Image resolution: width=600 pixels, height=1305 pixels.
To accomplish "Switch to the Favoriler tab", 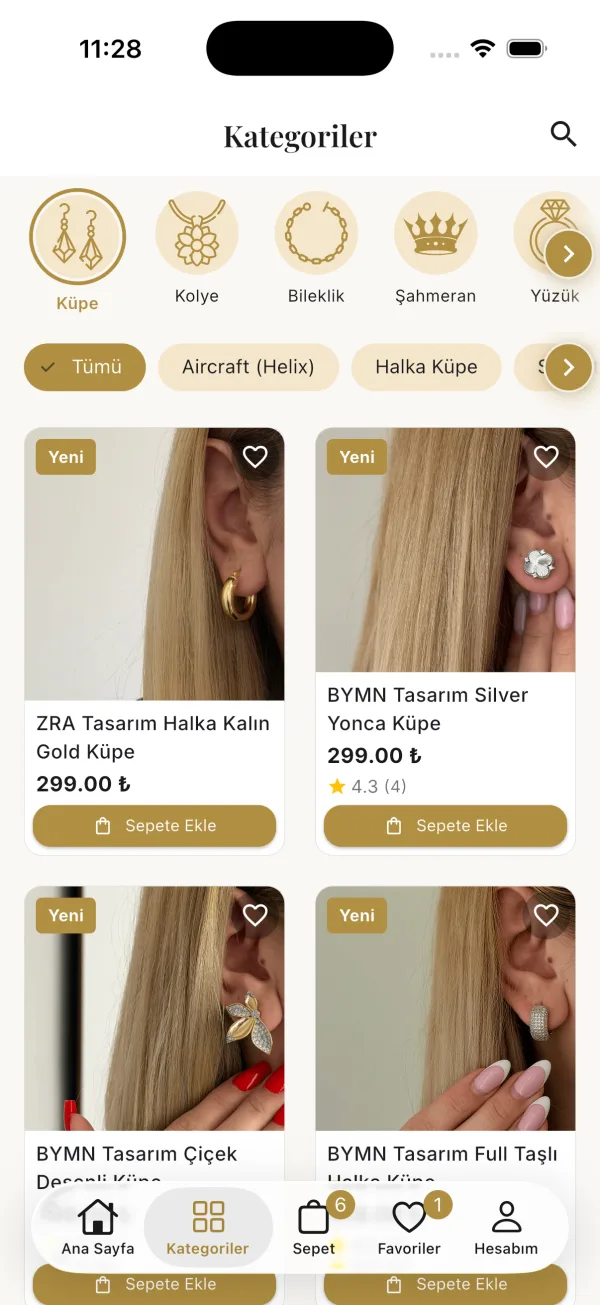I will (x=409, y=1228).
